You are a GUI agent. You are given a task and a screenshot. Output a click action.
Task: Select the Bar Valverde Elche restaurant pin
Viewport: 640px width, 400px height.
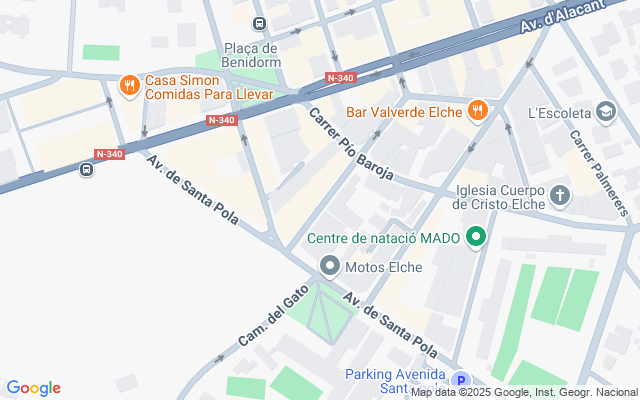[478, 110]
